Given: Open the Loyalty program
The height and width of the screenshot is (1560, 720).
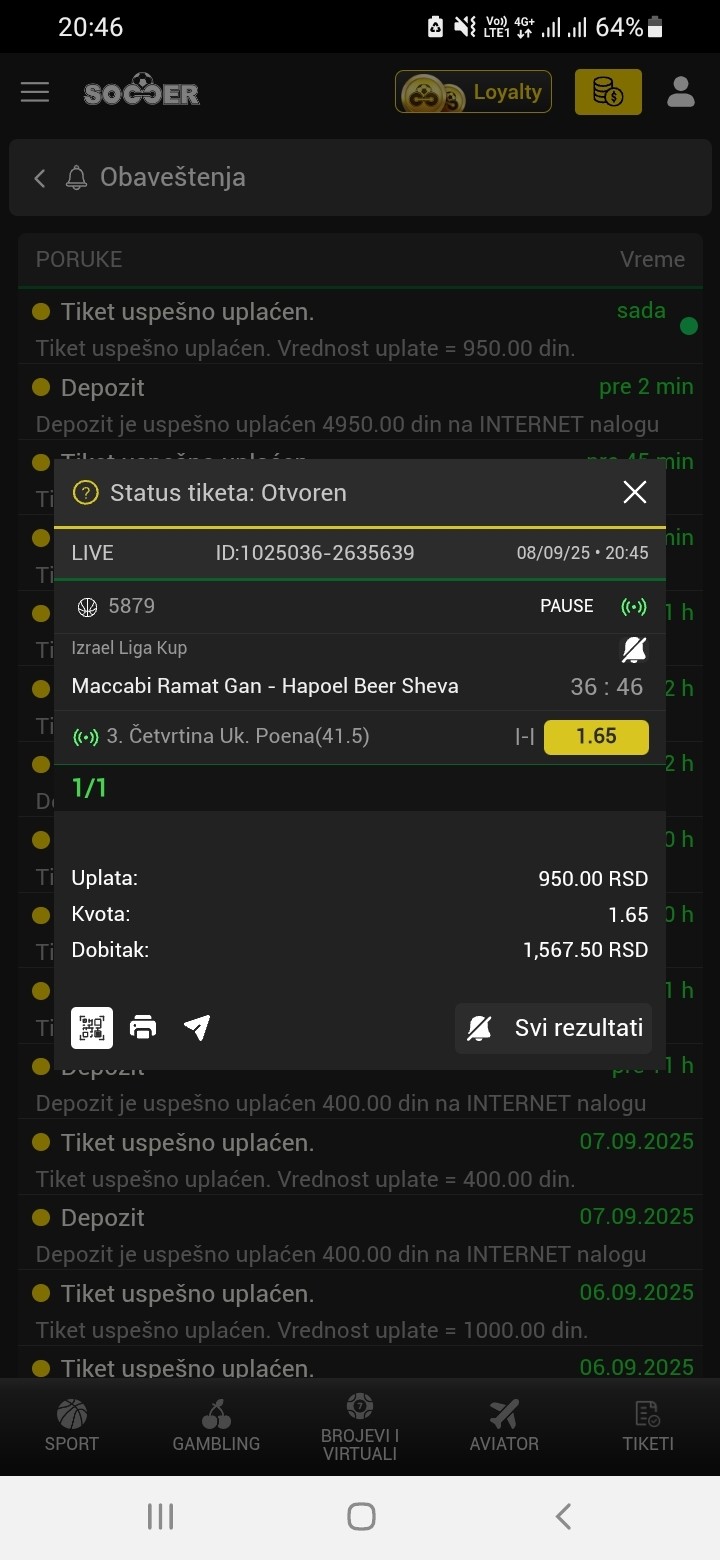Looking at the screenshot, I should [x=473, y=92].
